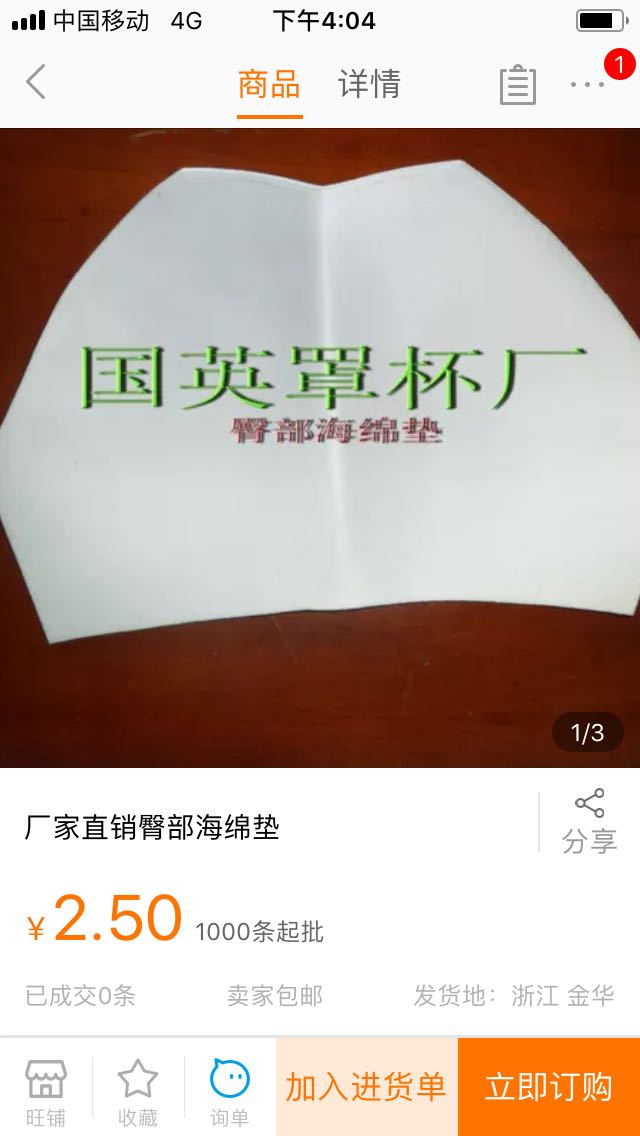The width and height of the screenshot is (640, 1136).
Task: Order now with 立即订购
Action: pos(549,1087)
